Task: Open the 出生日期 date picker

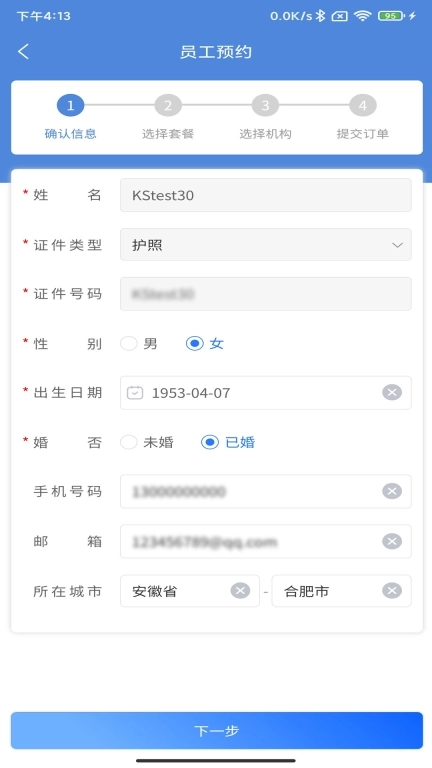Action: (250, 393)
